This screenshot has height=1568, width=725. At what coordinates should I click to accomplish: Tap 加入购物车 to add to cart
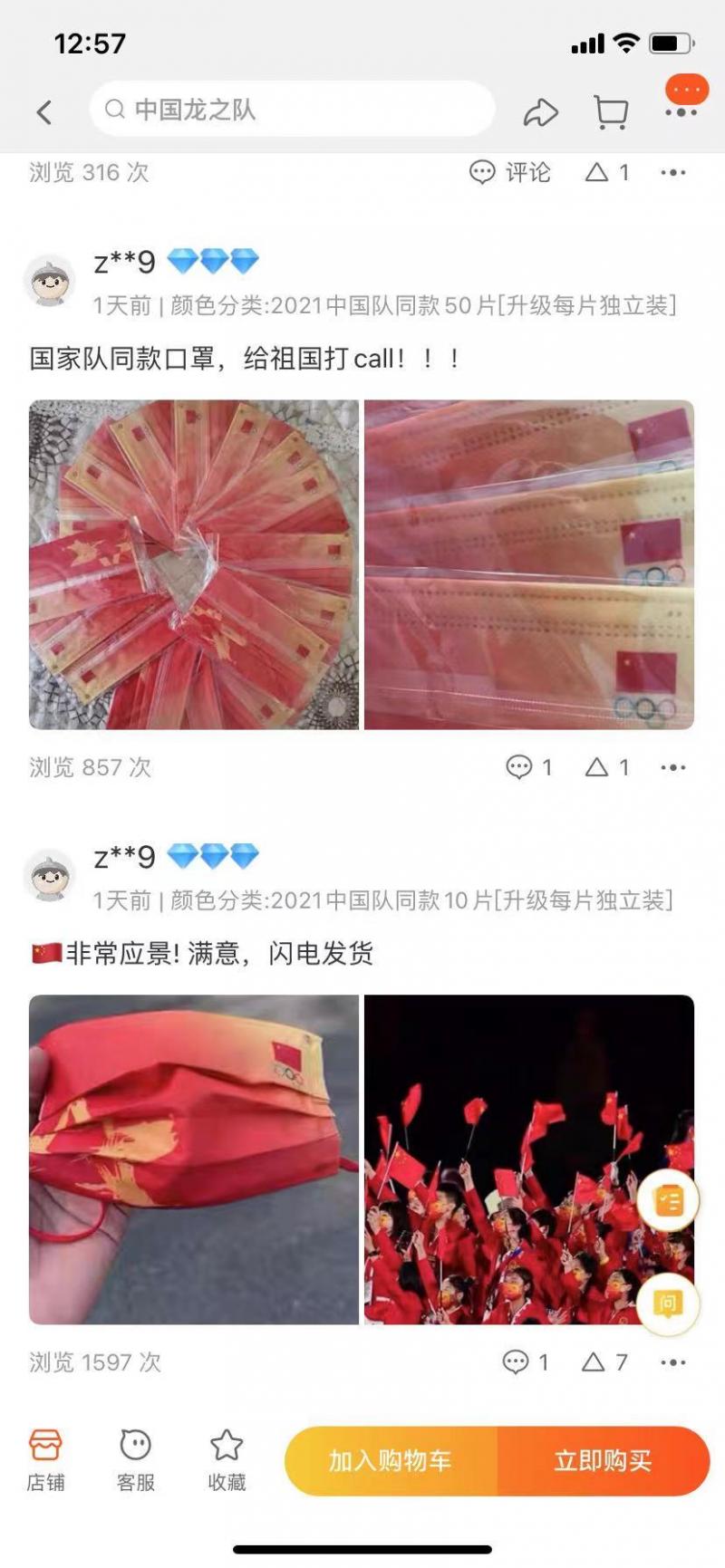coord(391,1461)
